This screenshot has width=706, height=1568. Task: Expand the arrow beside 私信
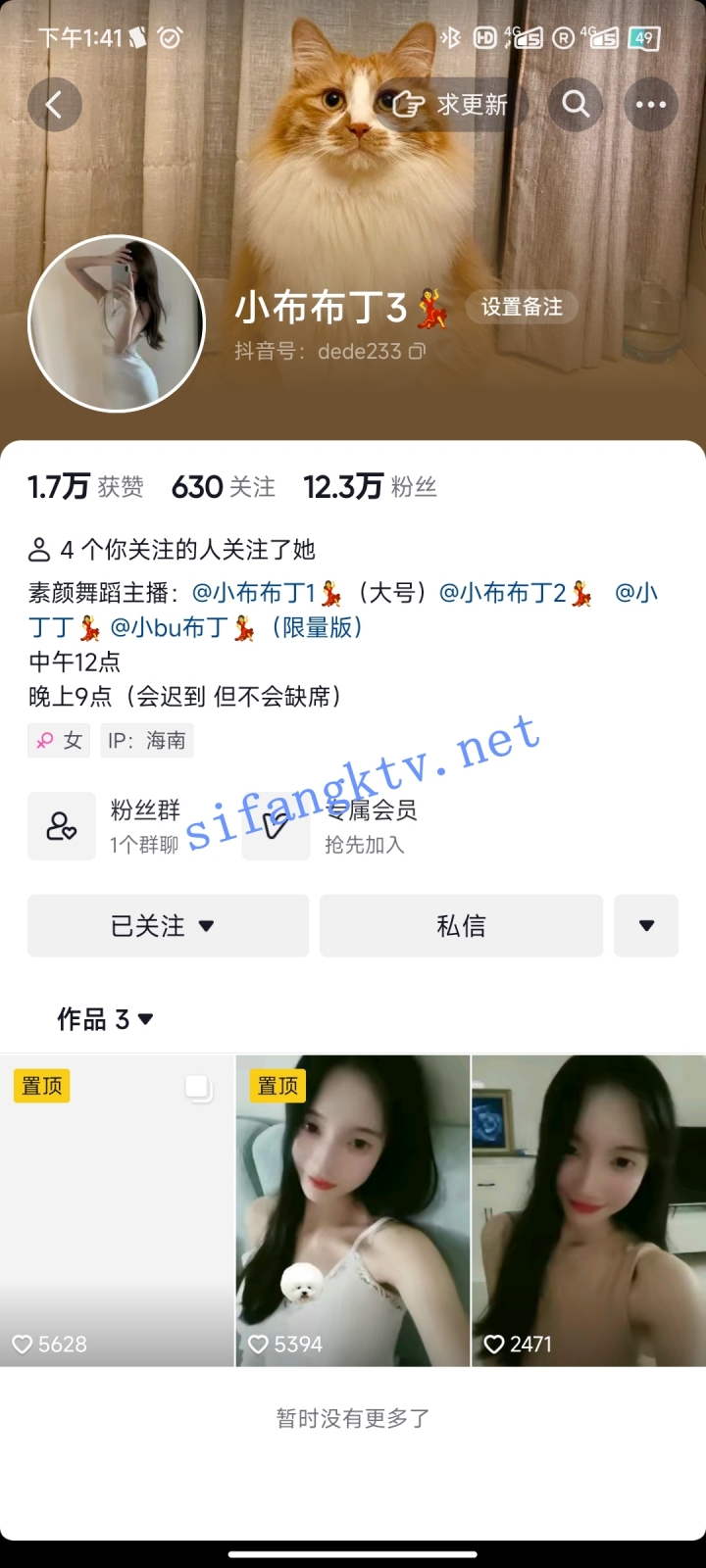click(x=646, y=925)
